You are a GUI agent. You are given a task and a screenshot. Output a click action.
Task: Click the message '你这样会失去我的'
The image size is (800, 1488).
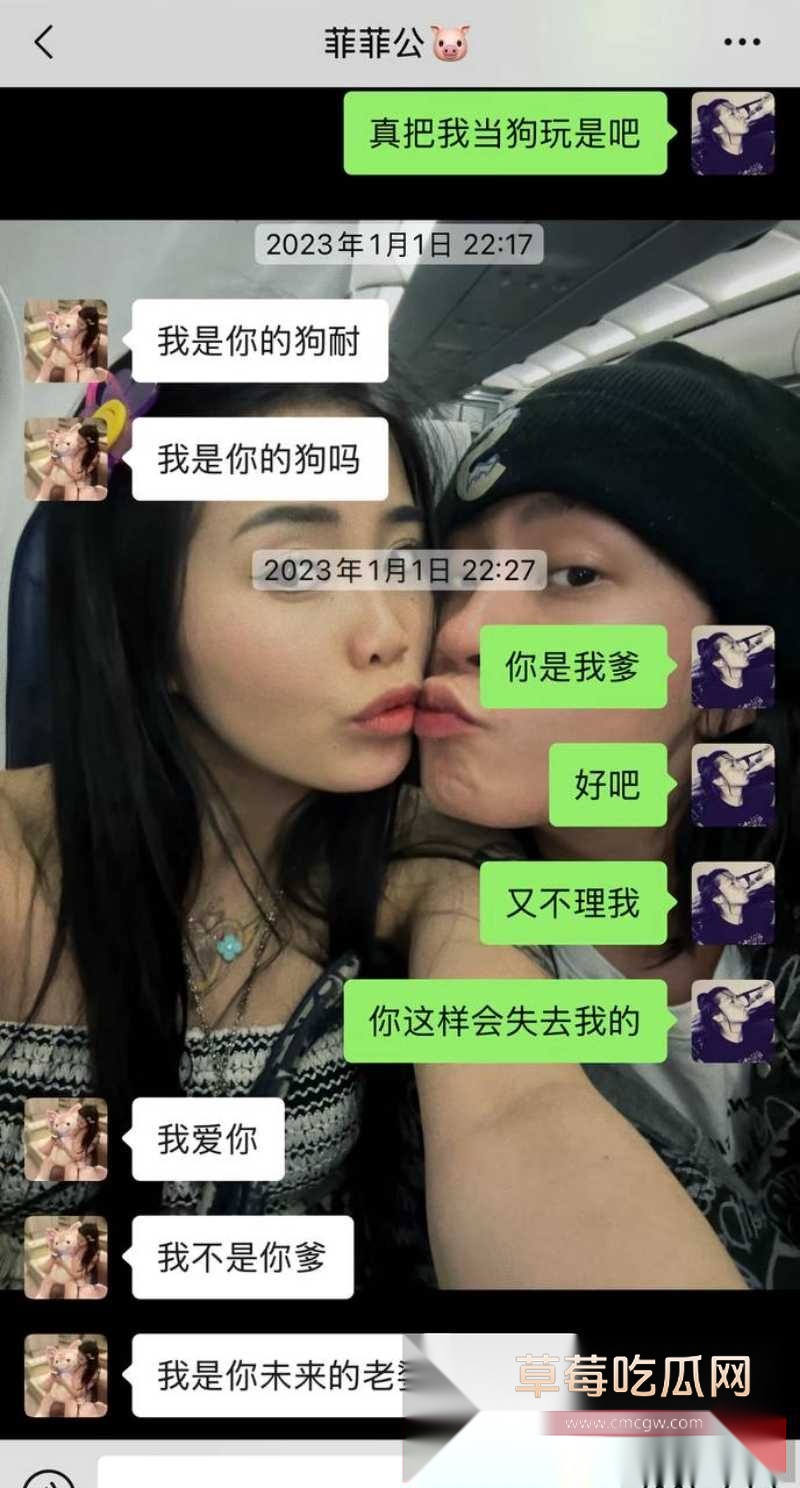pos(505,1022)
